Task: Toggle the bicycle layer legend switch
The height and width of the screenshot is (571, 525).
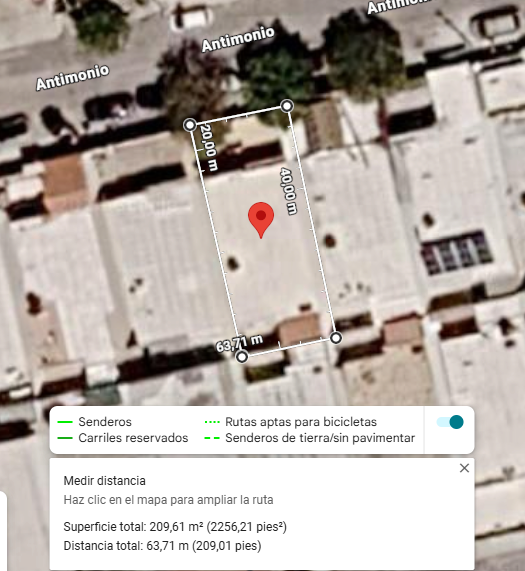Action: (x=450, y=422)
